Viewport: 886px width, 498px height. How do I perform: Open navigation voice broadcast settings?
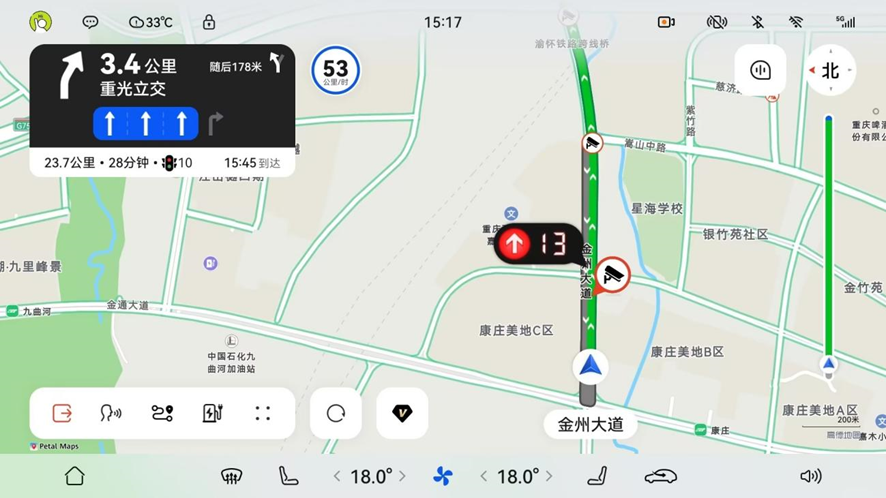111,413
